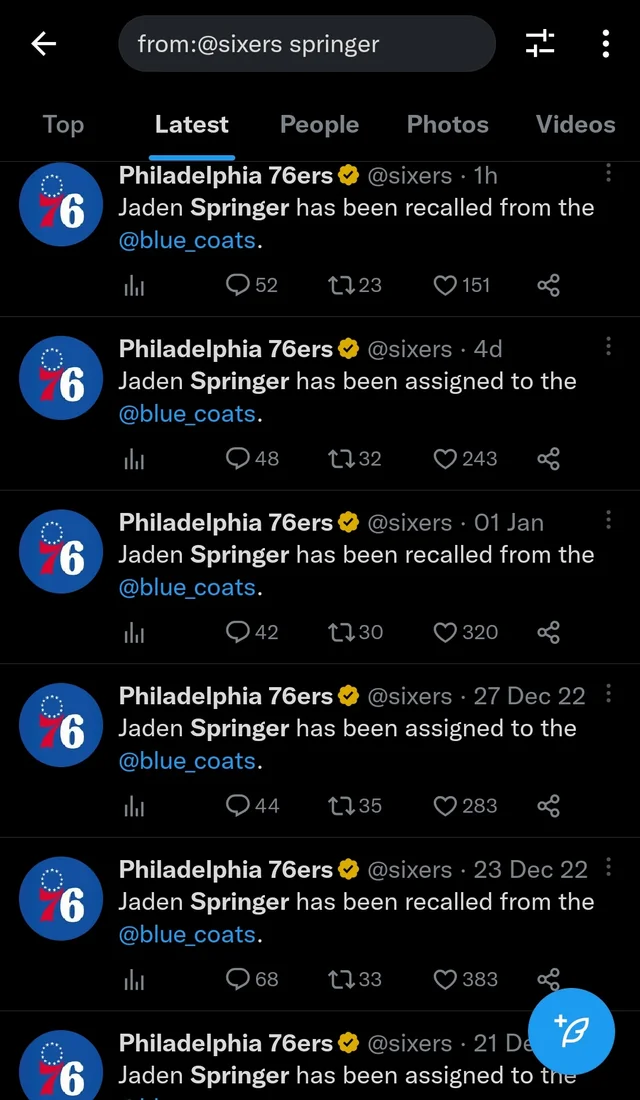Reply to the 23 Dec 22 tweet
The height and width of the screenshot is (1100, 640).
click(x=238, y=979)
